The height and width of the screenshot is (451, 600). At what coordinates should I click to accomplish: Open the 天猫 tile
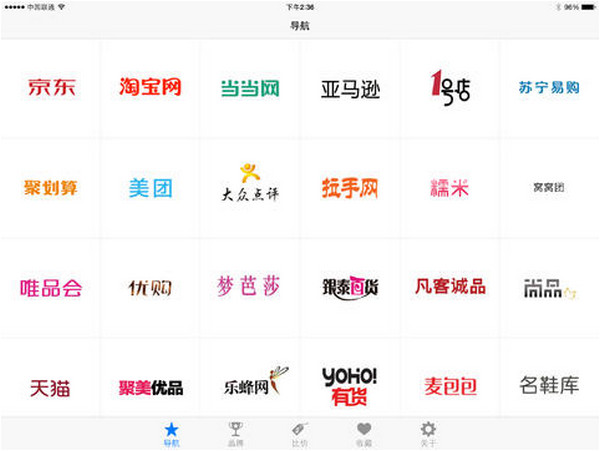click(x=51, y=386)
